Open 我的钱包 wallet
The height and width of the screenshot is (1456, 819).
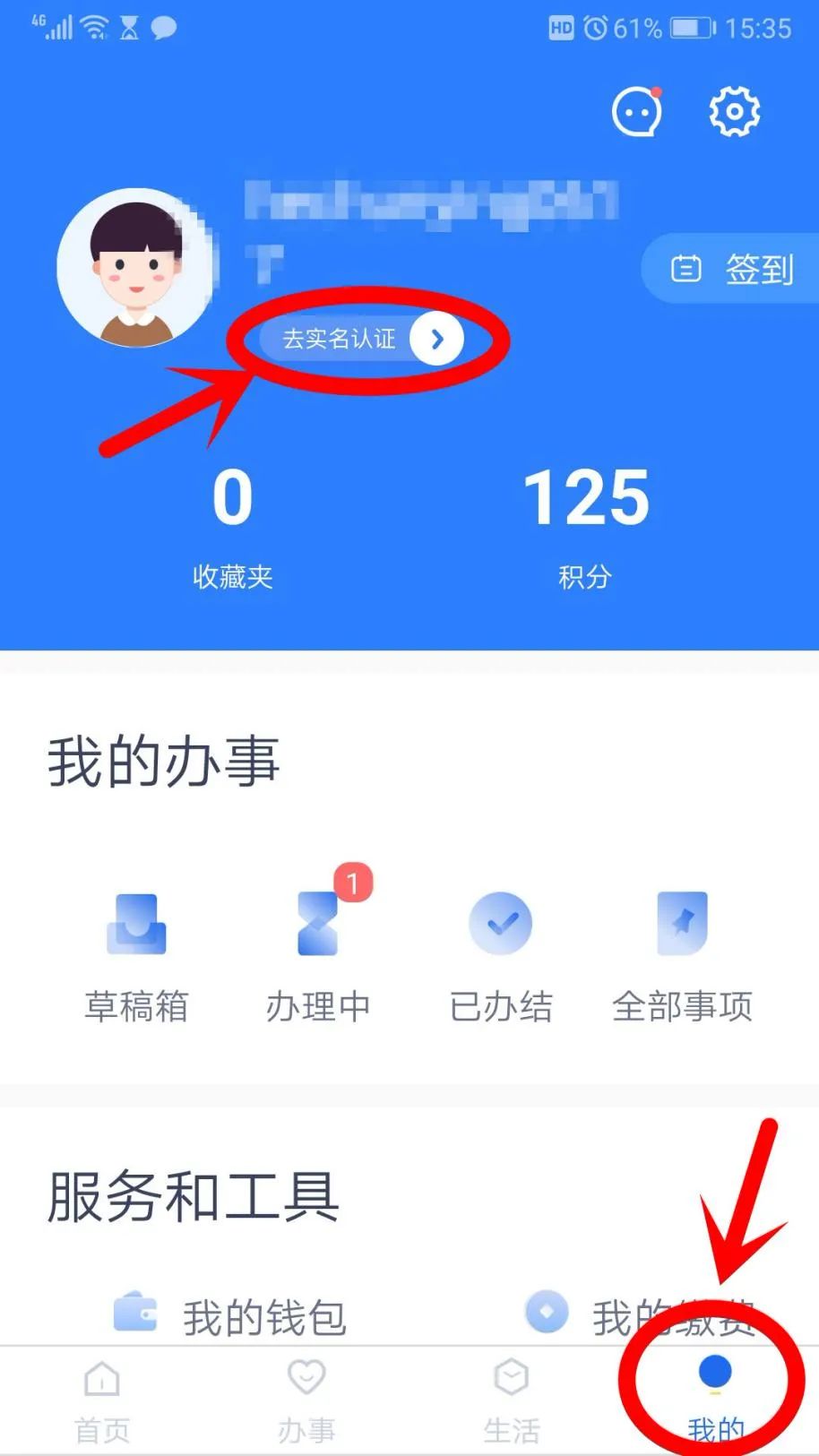pos(231,1316)
